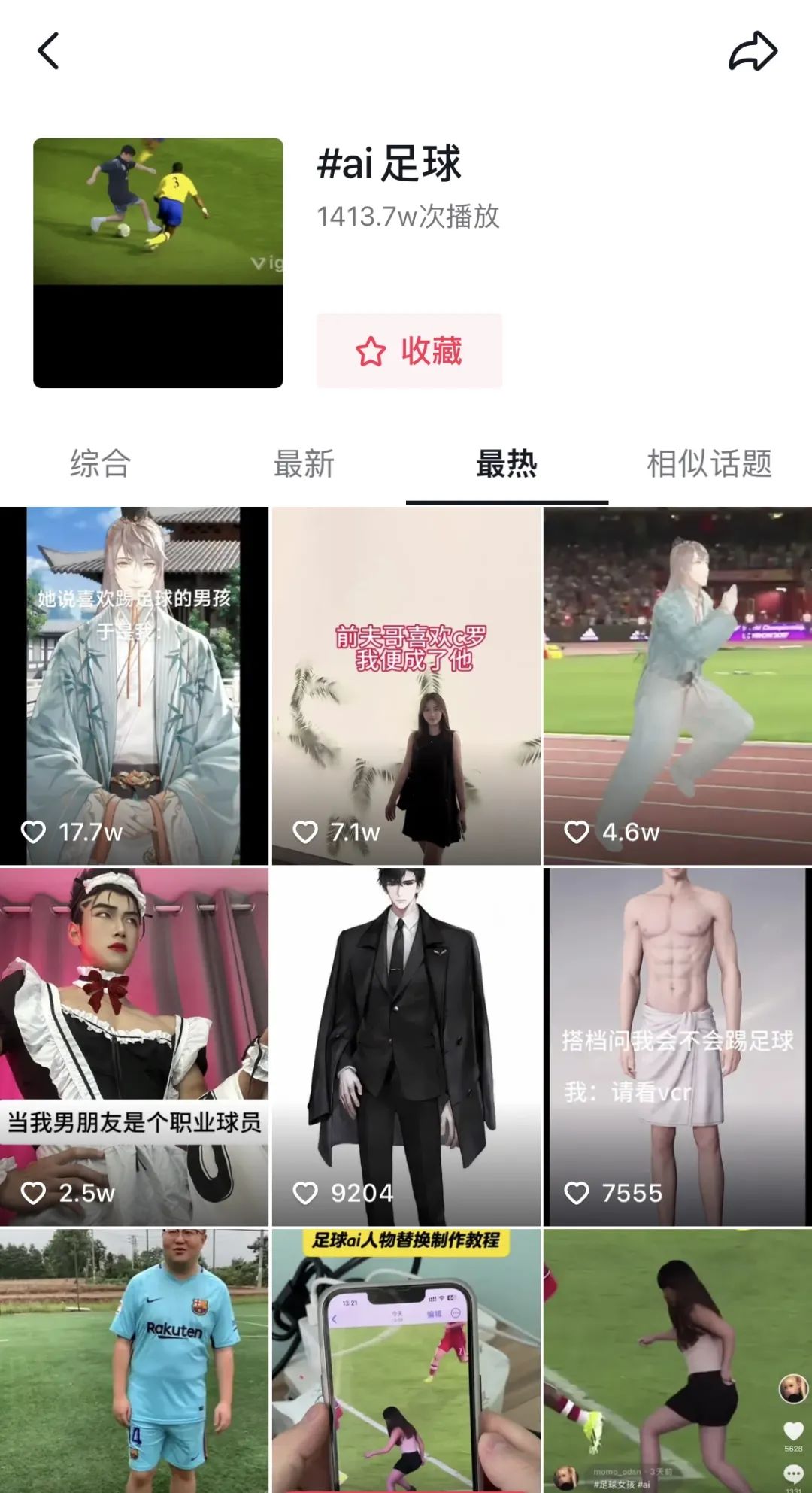Switch to the 最新 tab
Image resolution: width=812 pixels, height=1493 pixels.
(304, 463)
